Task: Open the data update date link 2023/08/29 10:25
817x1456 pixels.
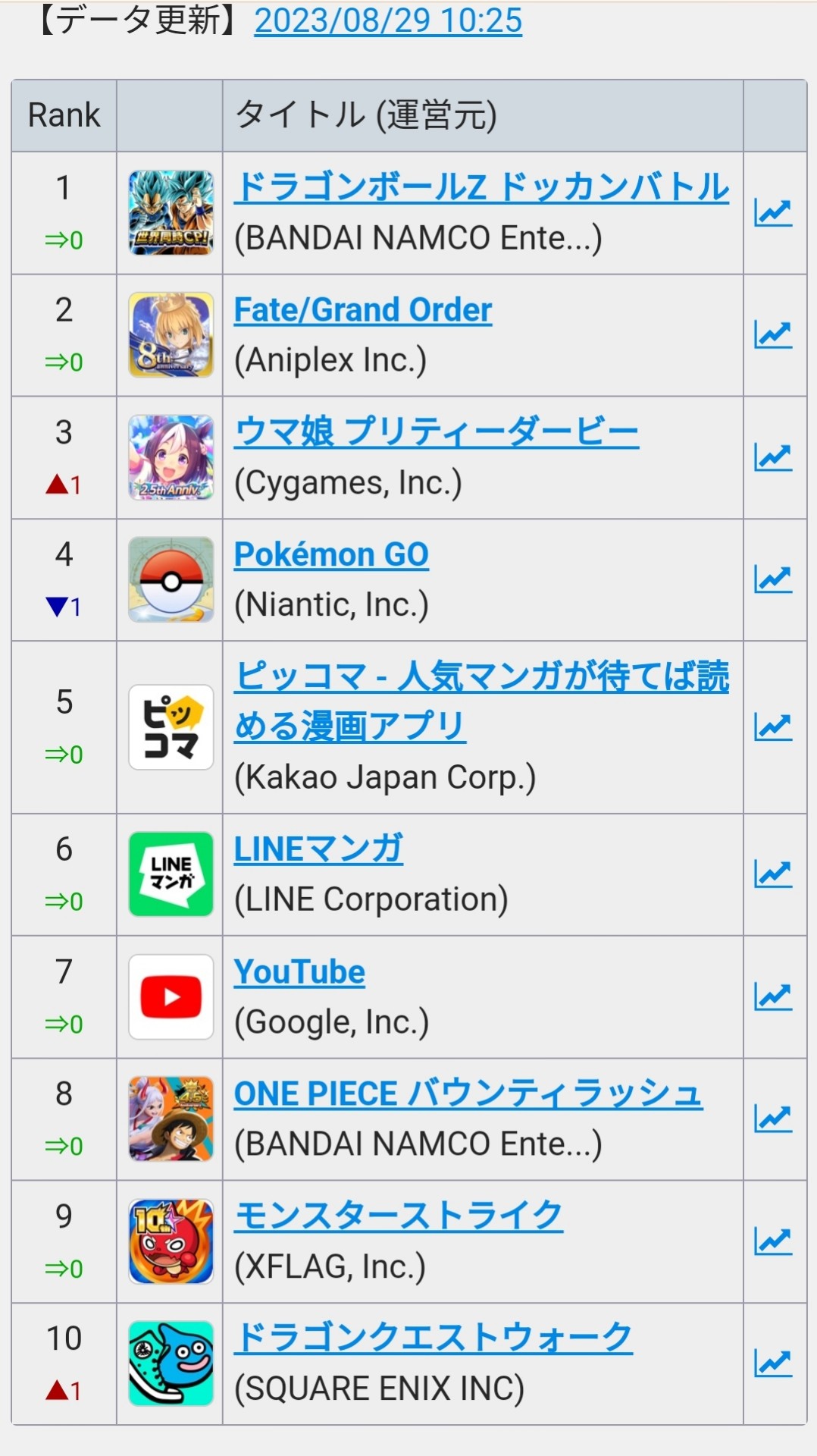Action: tap(388, 20)
